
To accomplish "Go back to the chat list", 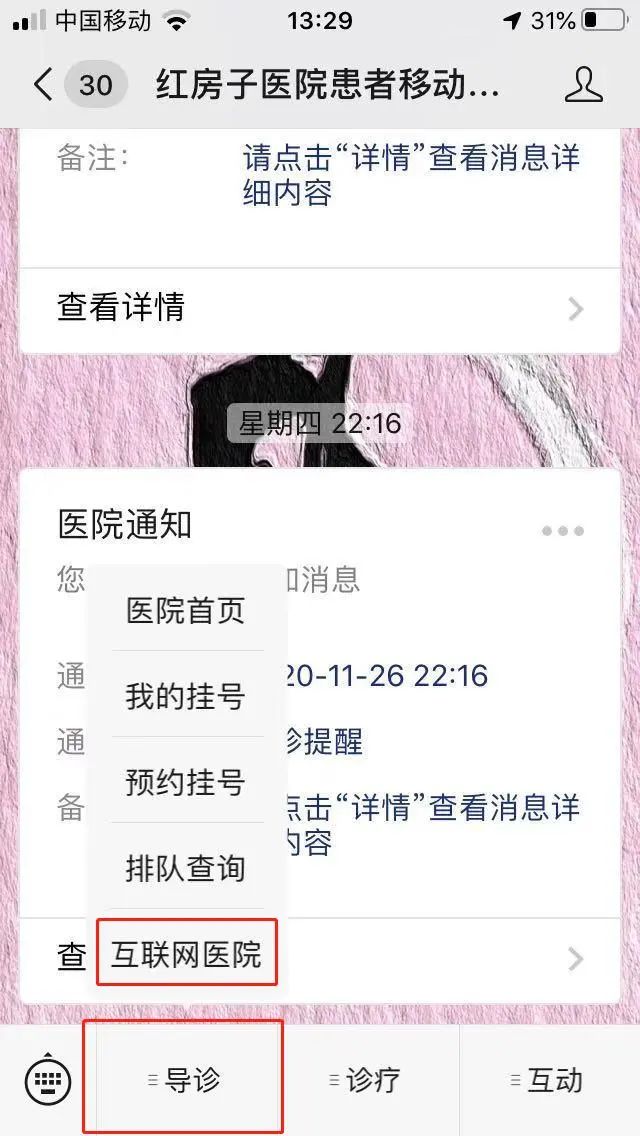I will point(42,85).
